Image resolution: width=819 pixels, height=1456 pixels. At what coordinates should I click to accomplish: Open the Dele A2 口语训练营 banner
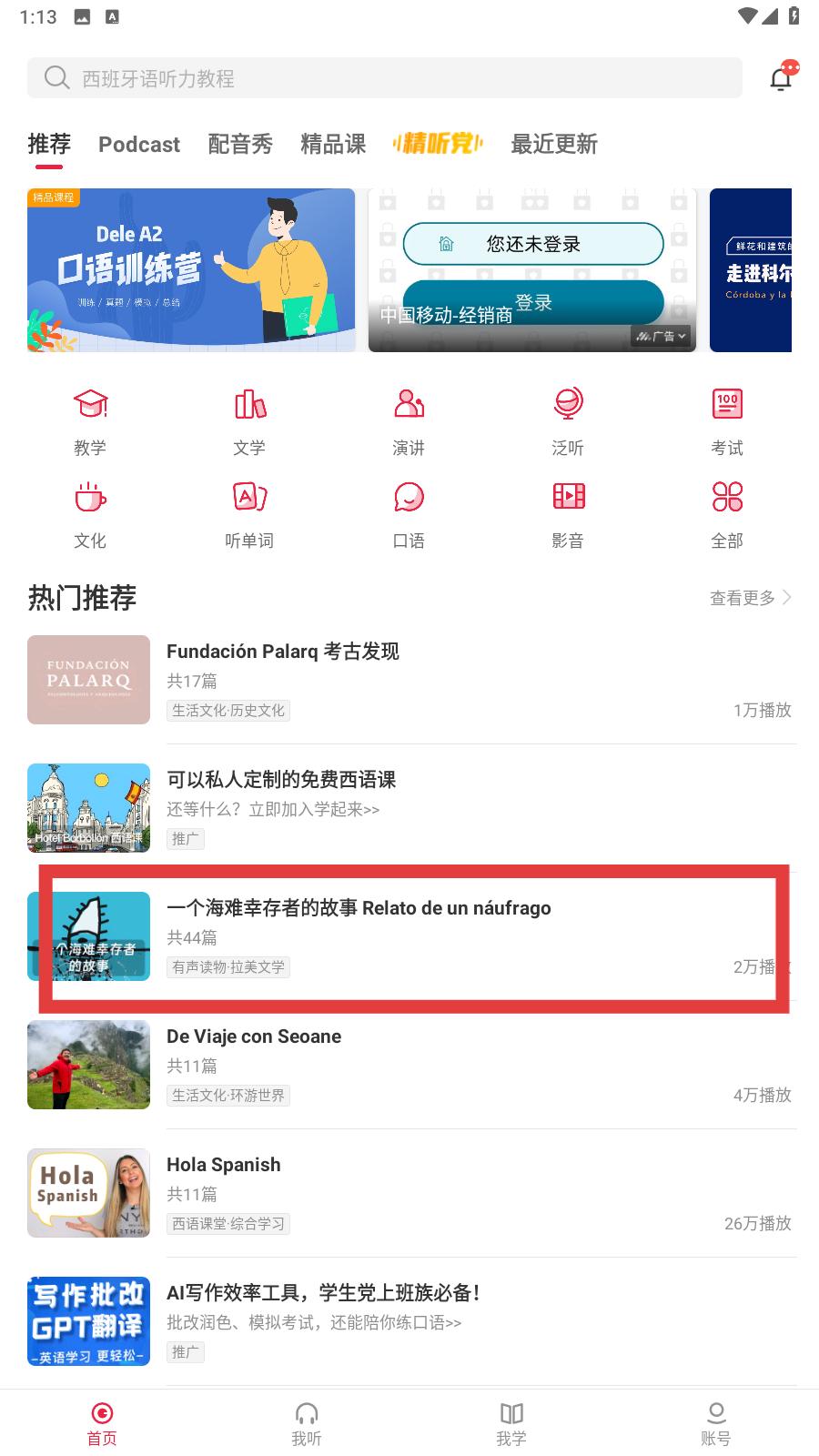click(x=191, y=270)
